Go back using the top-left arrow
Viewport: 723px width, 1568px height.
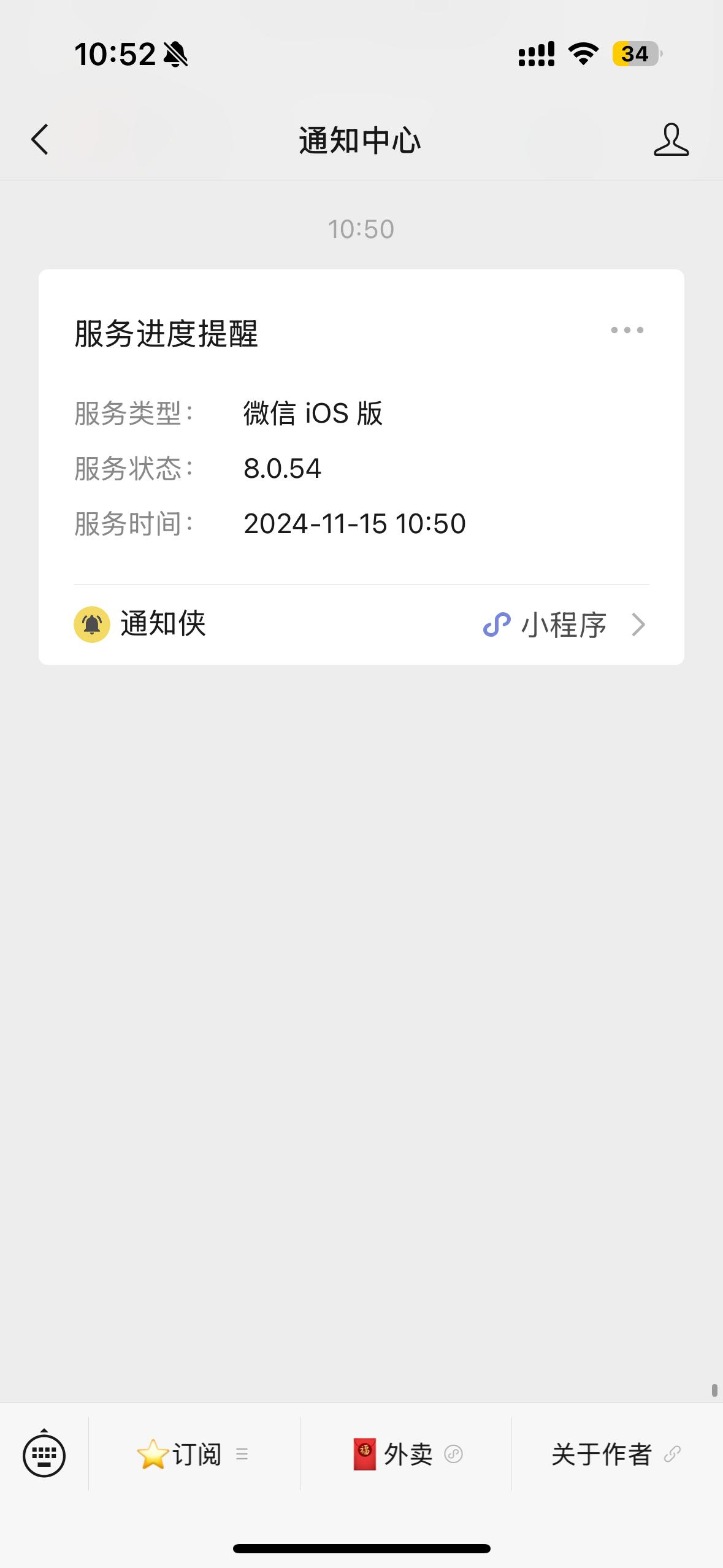coord(40,139)
